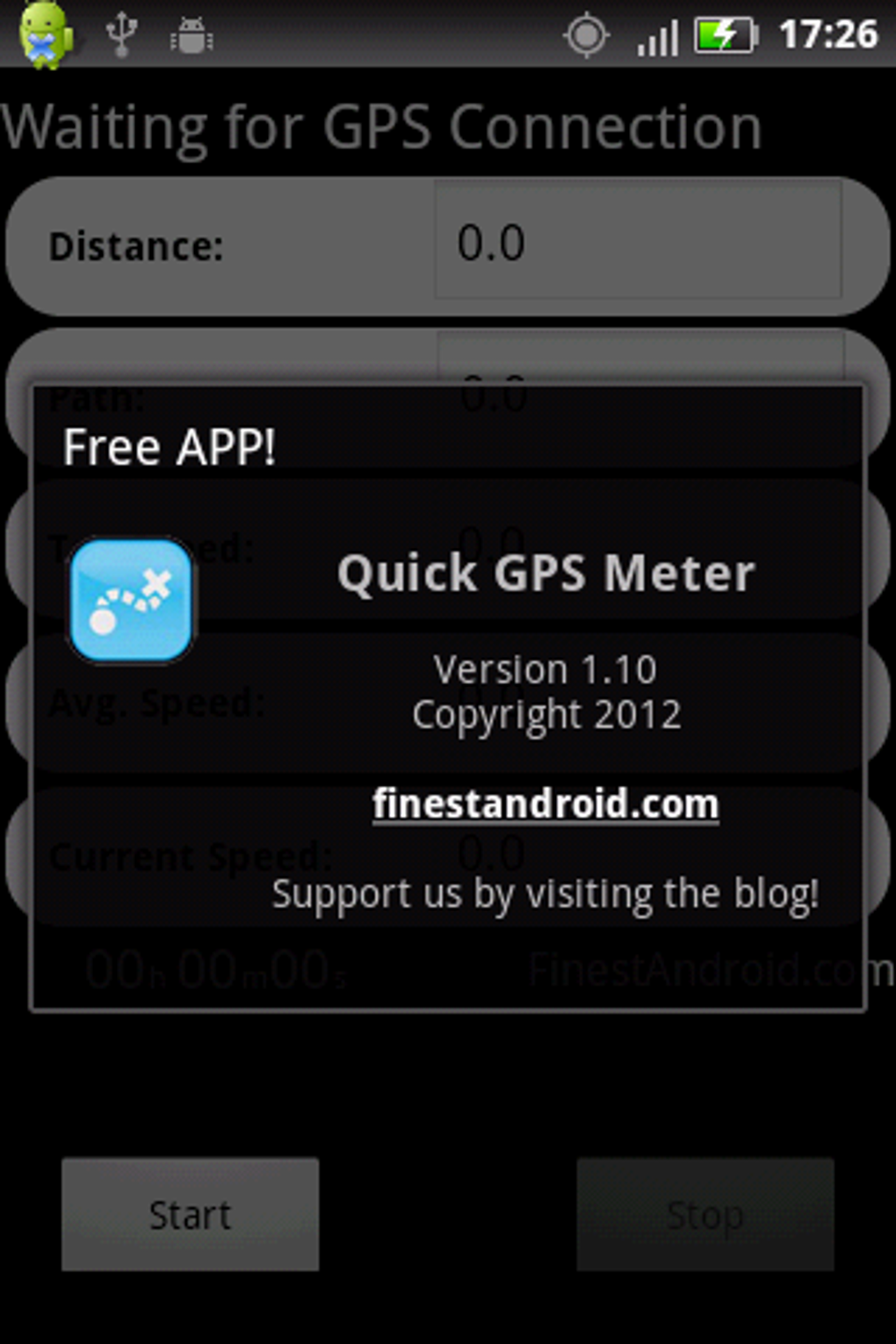This screenshot has height=1344, width=896.
Task: Tap the Stop button
Action: (x=705, y=1214)
